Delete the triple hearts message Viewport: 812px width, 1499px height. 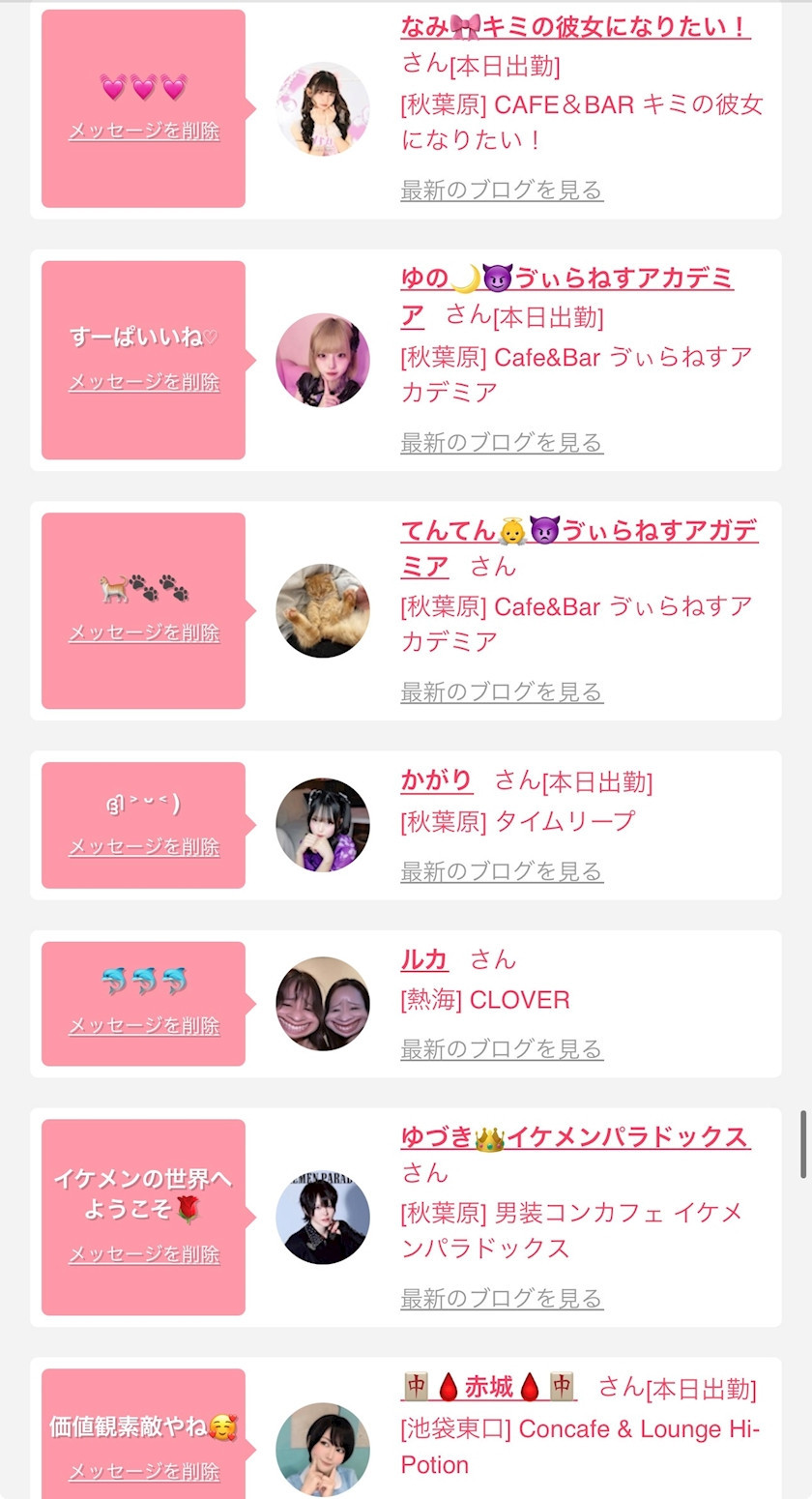[x=144, y=132]
